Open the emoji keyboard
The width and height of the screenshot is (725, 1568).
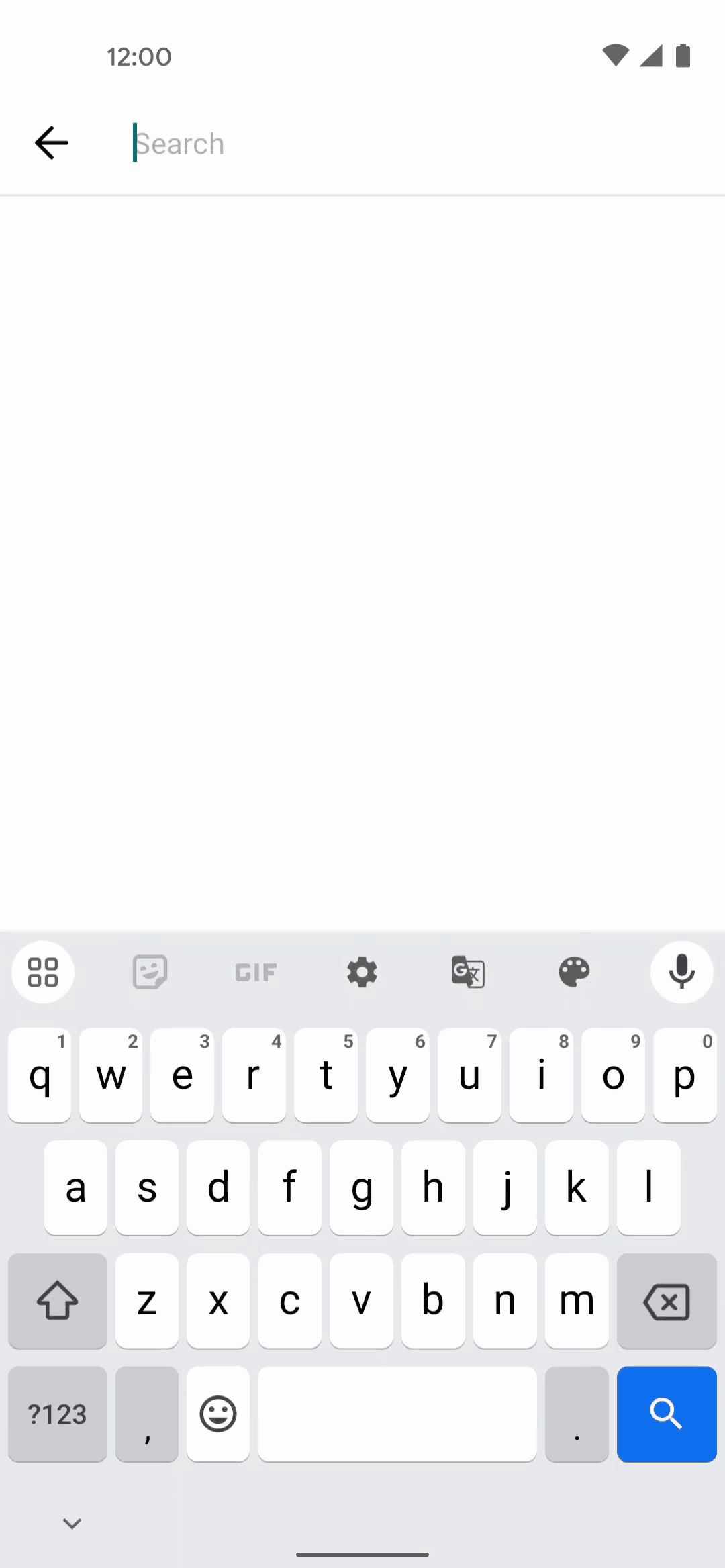(x=218, y=1414)
